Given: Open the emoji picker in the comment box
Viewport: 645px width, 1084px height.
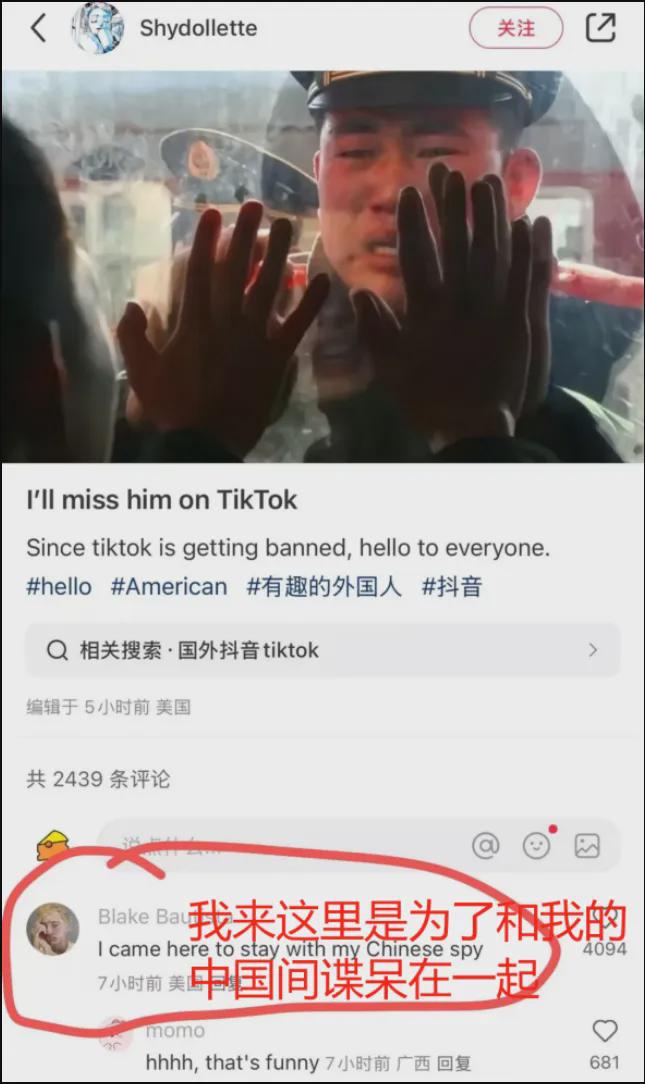Looking at the screenshot, I should pos(537,846).
